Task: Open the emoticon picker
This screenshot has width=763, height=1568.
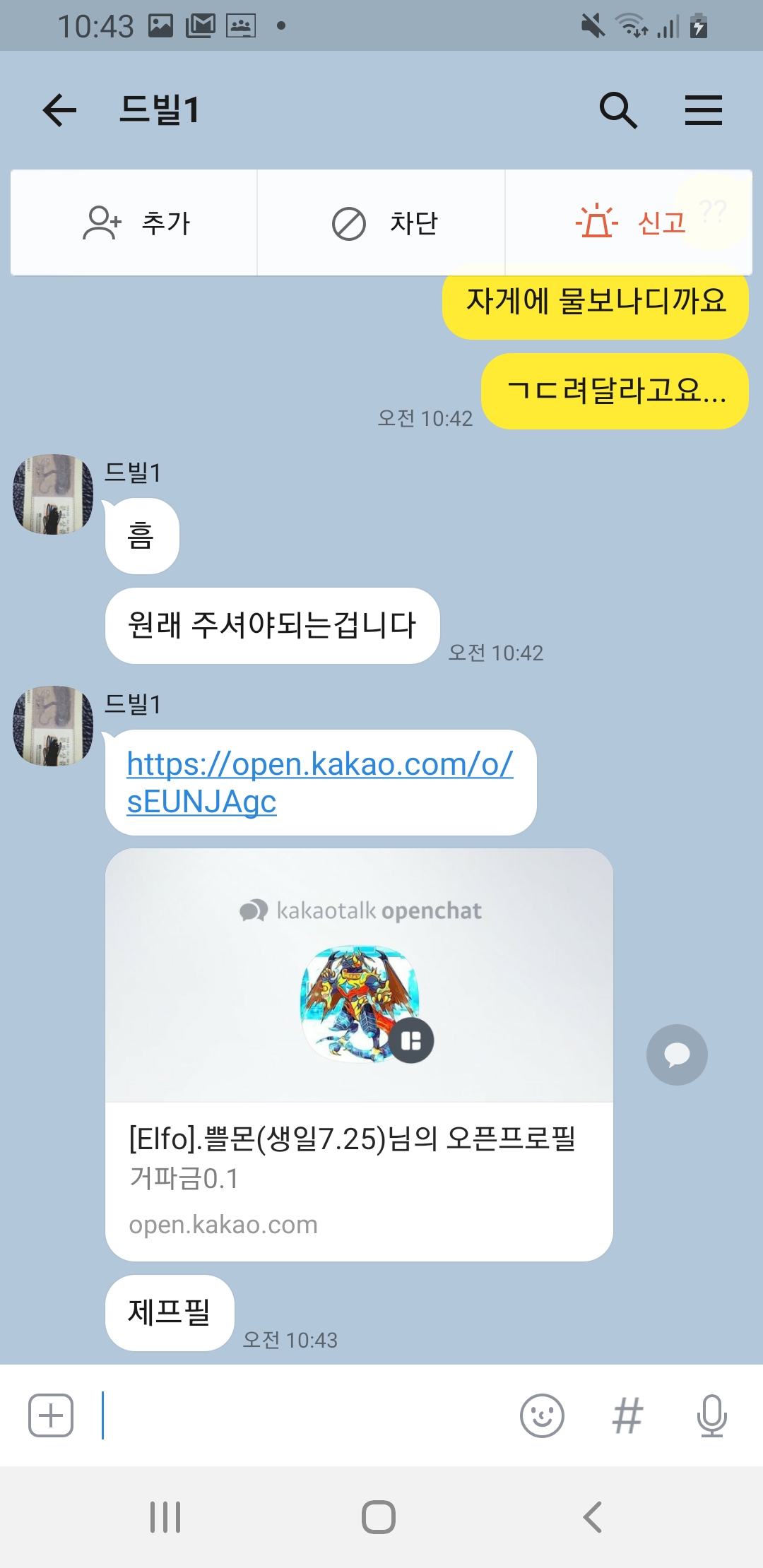Action: click(542, 1415)
